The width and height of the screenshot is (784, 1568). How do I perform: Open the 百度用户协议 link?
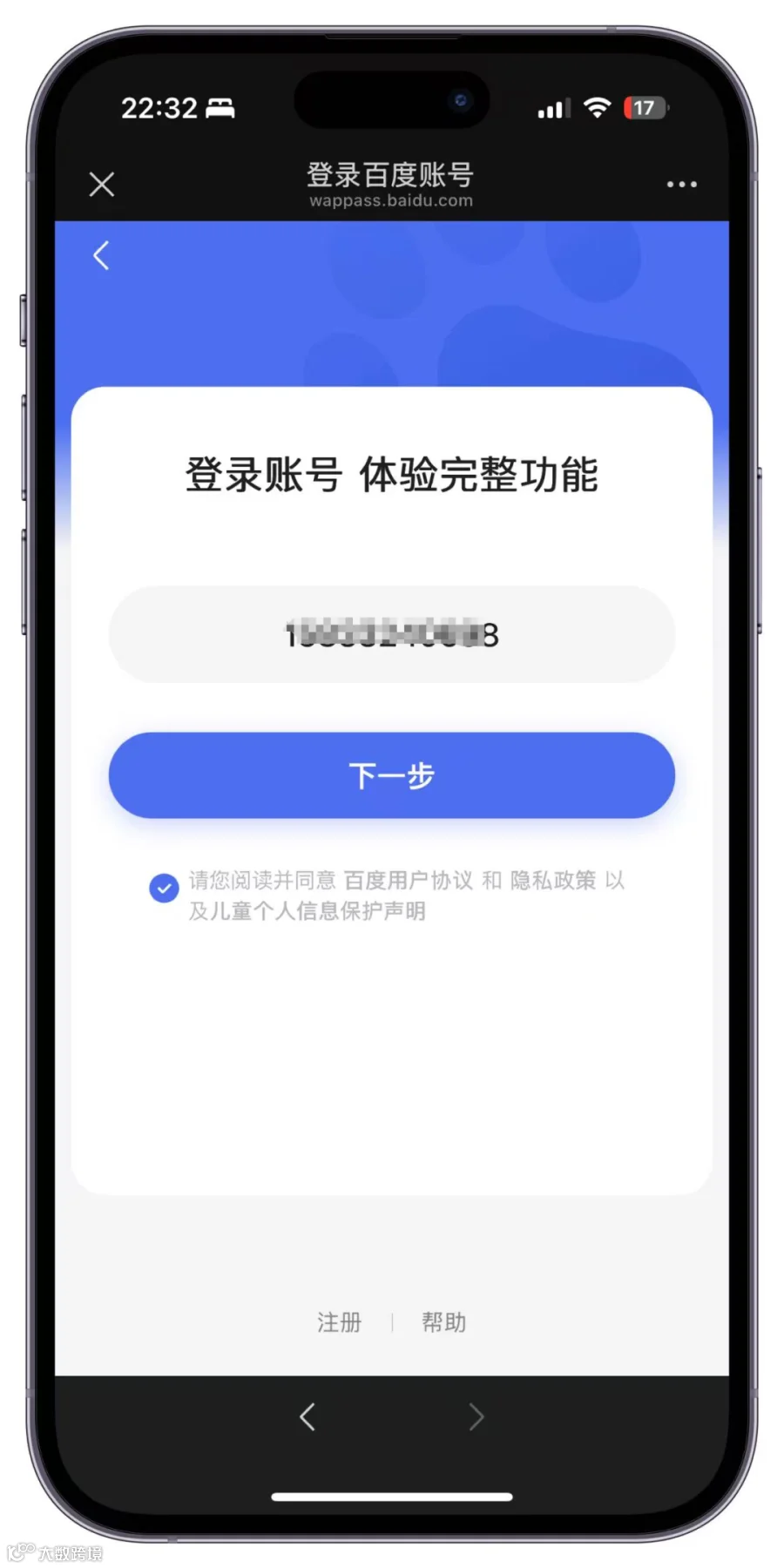(x=408, y=881)
